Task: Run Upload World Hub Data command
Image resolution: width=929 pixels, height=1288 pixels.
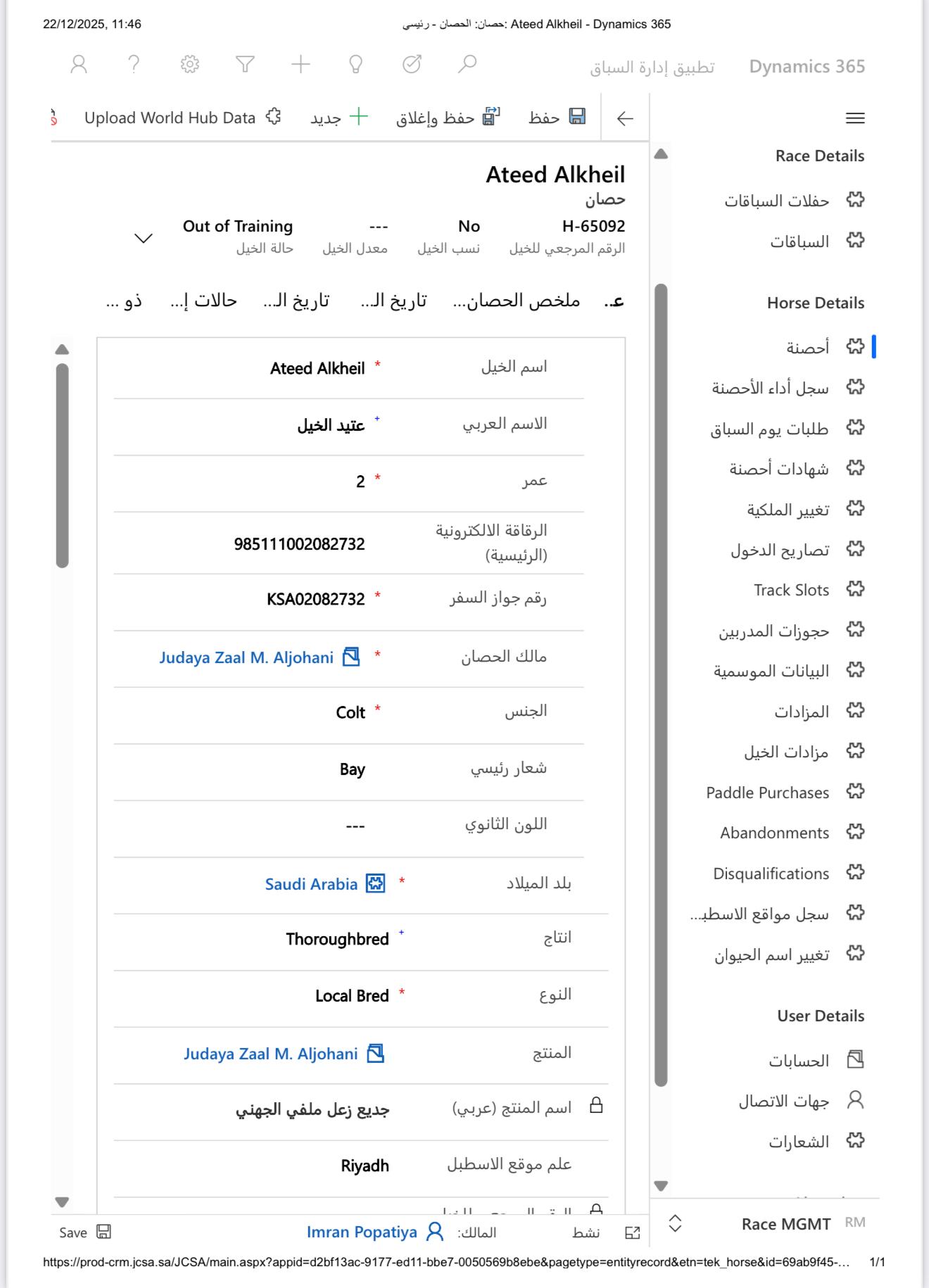Action: (x=182, y=118)
